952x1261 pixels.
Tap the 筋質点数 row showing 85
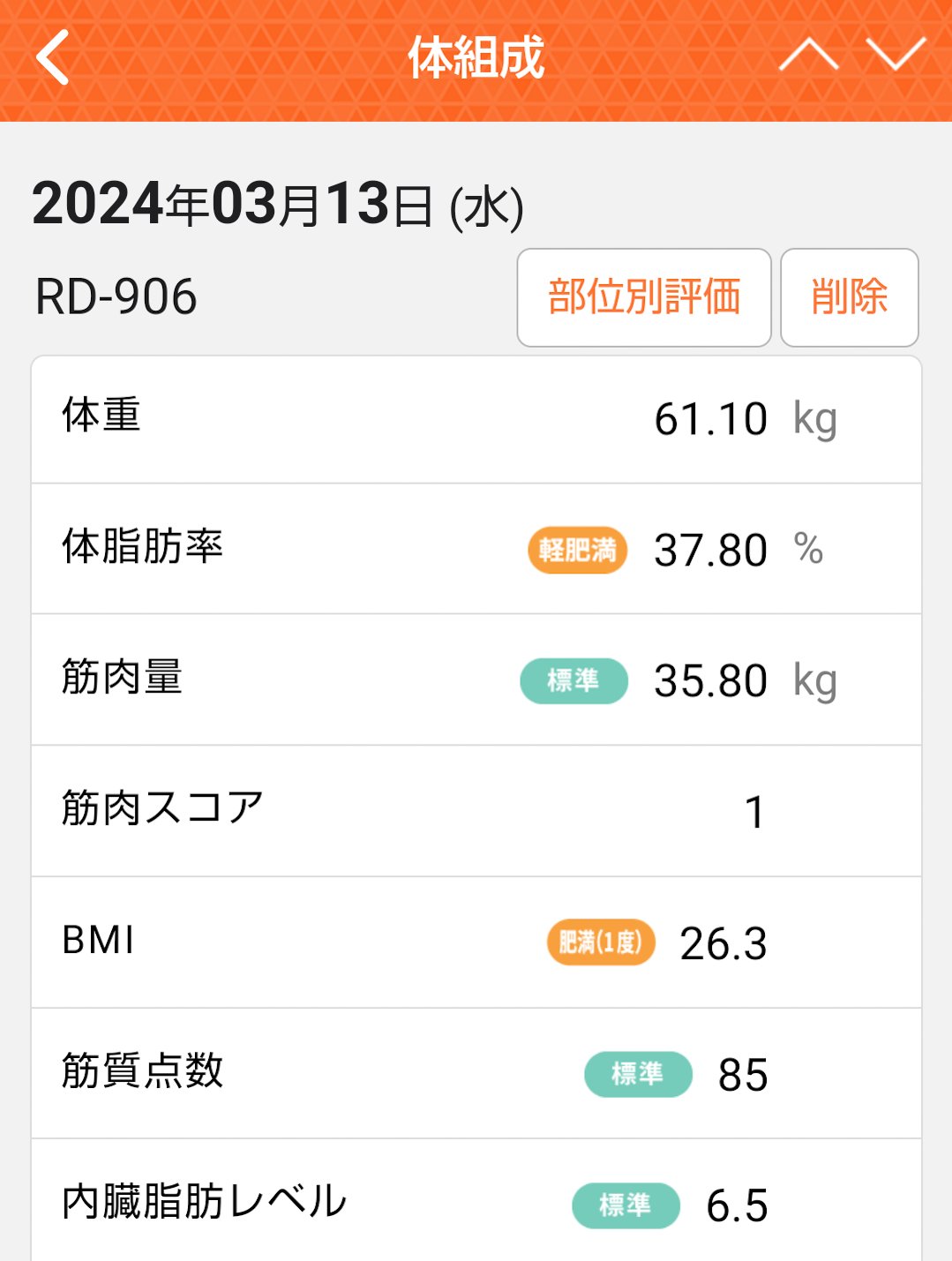pos(476,1074)
